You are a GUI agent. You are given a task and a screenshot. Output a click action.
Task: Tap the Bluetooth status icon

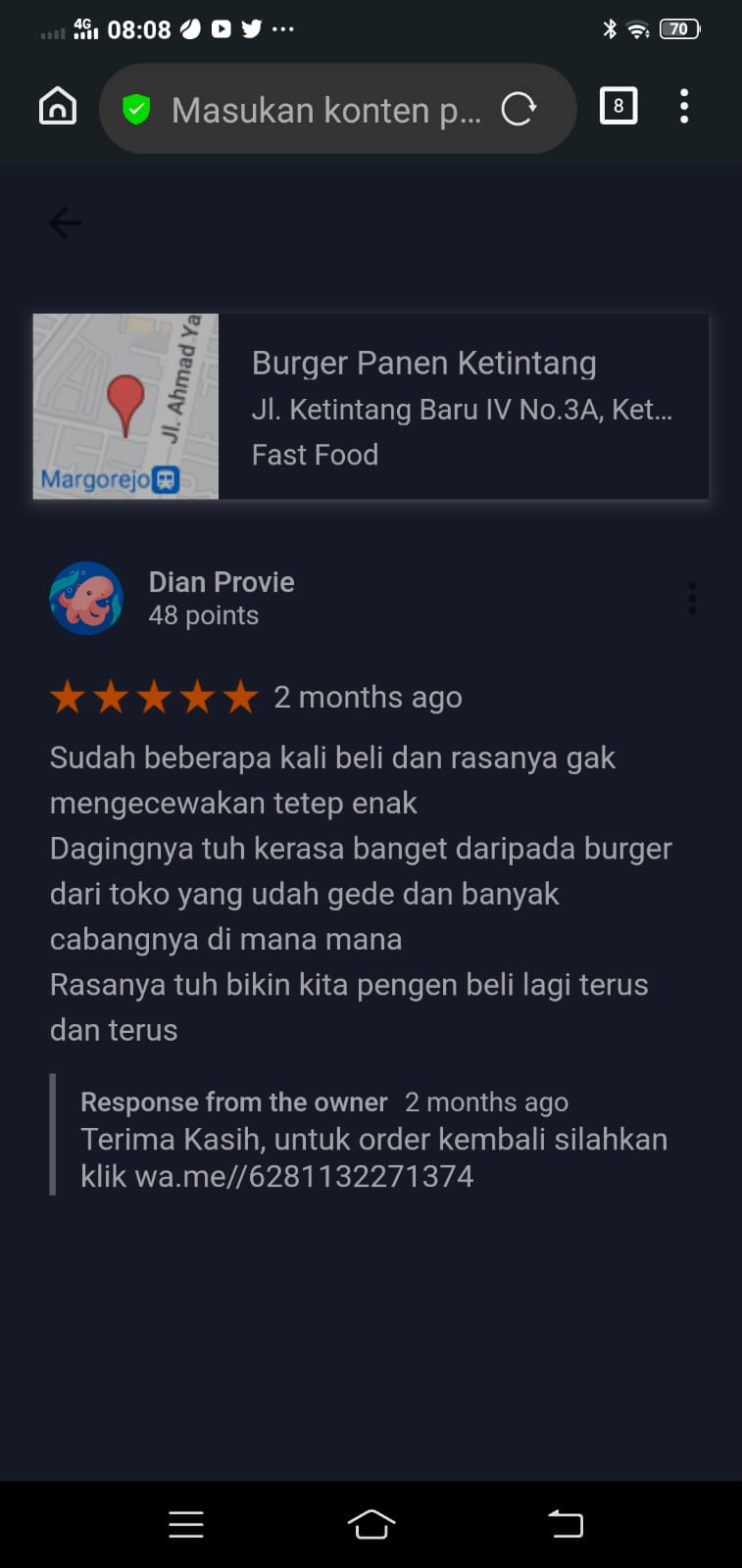click(611, 29)
